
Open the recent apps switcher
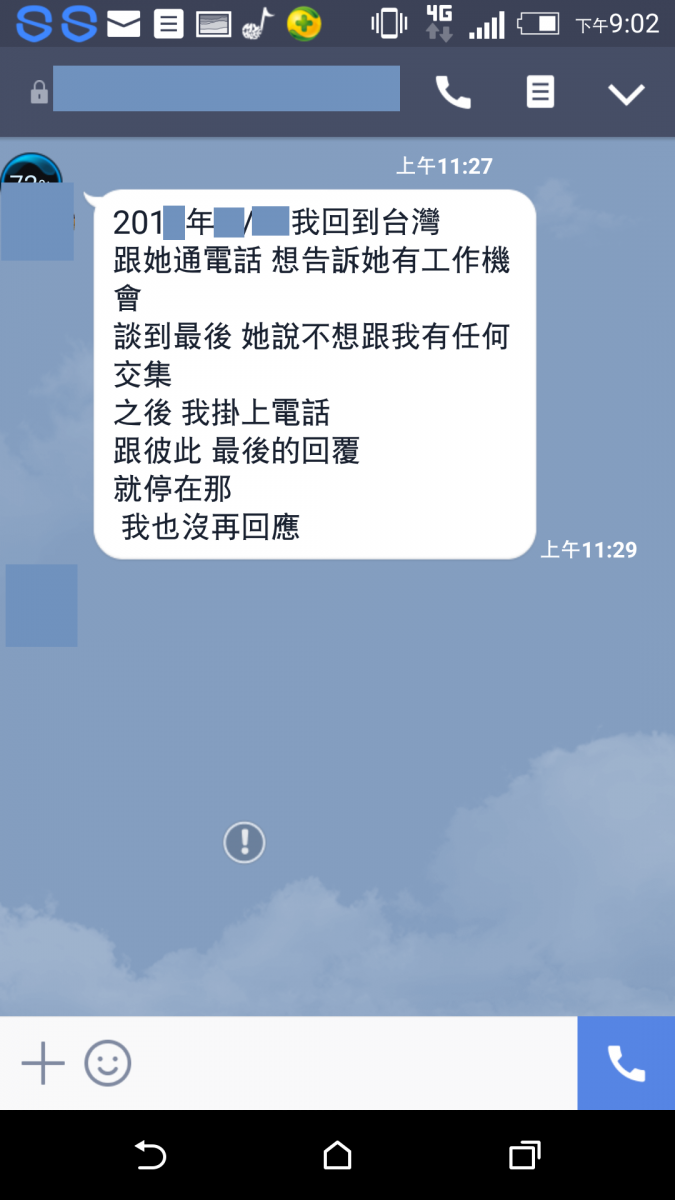tap(524, 1156)
